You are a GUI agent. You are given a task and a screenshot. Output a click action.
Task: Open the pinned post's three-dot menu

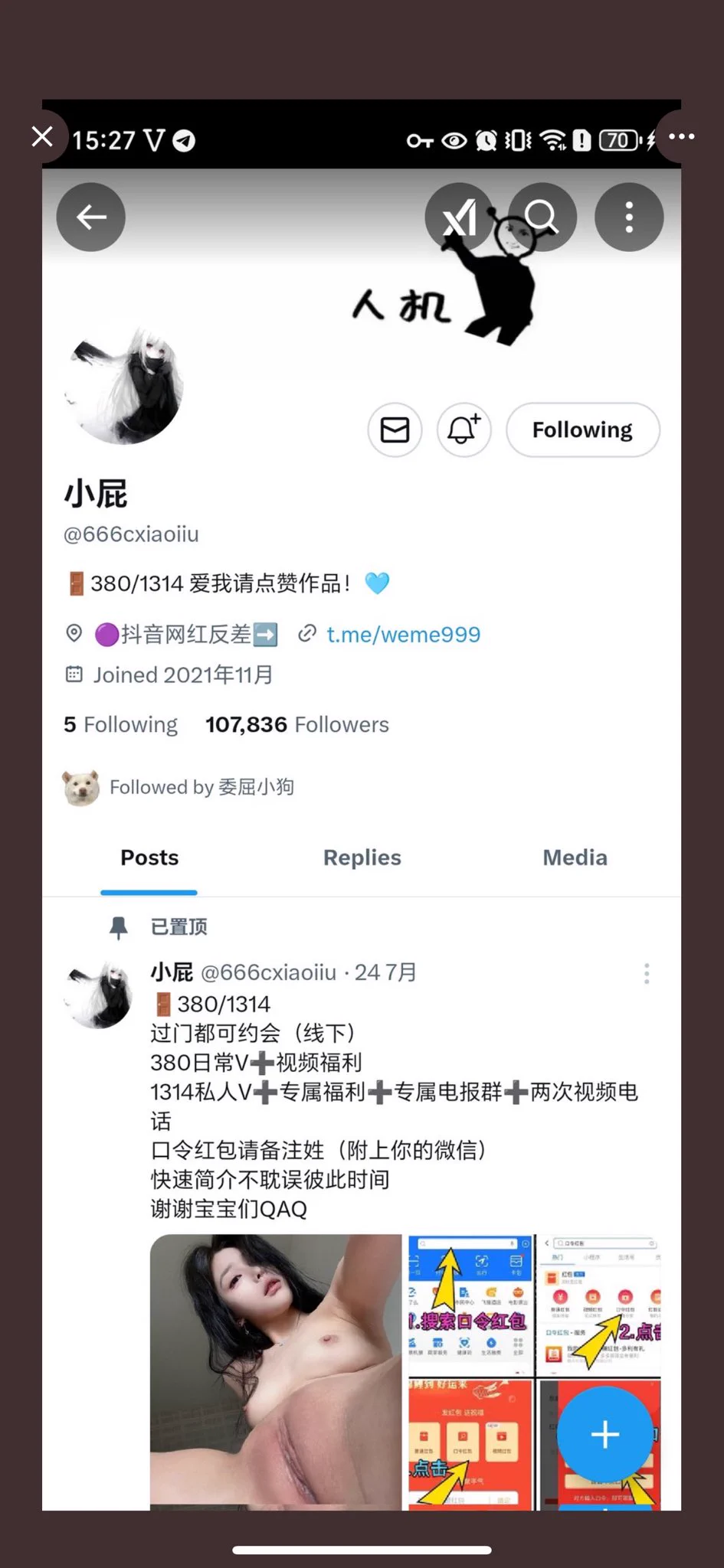click(x=647, y=973)
